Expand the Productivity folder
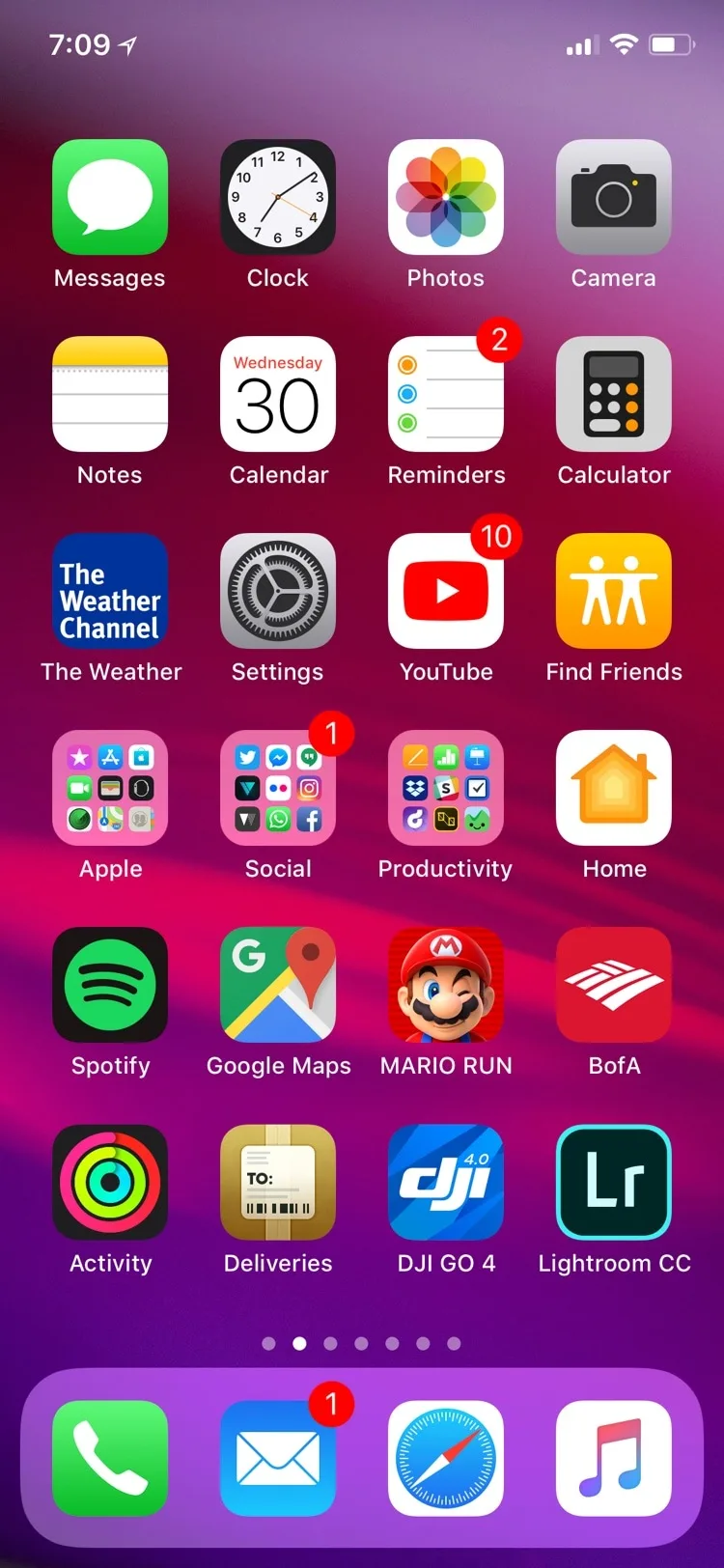This screenshot has width=724, height=1568. click(446, 788)
